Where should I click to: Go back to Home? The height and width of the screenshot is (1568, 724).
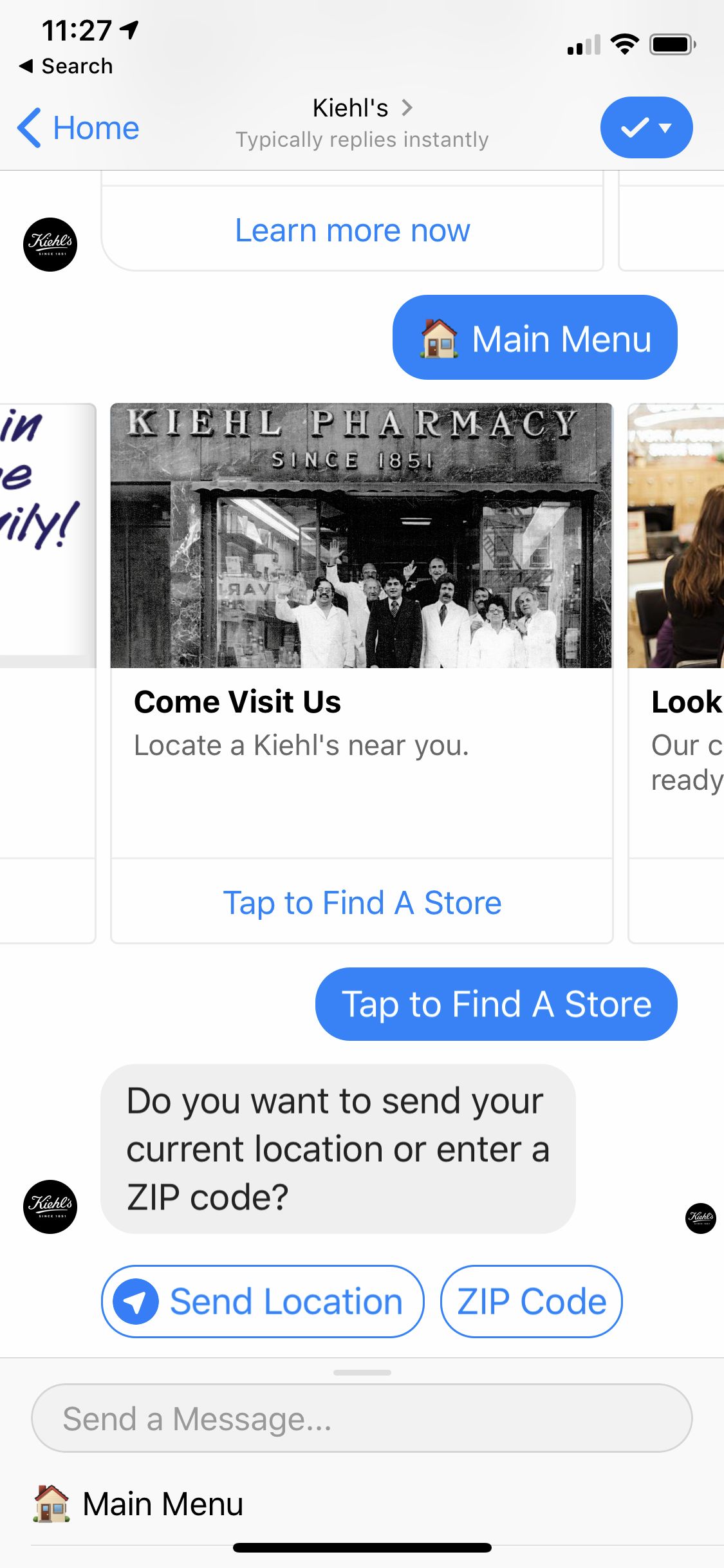pos(79,127)
